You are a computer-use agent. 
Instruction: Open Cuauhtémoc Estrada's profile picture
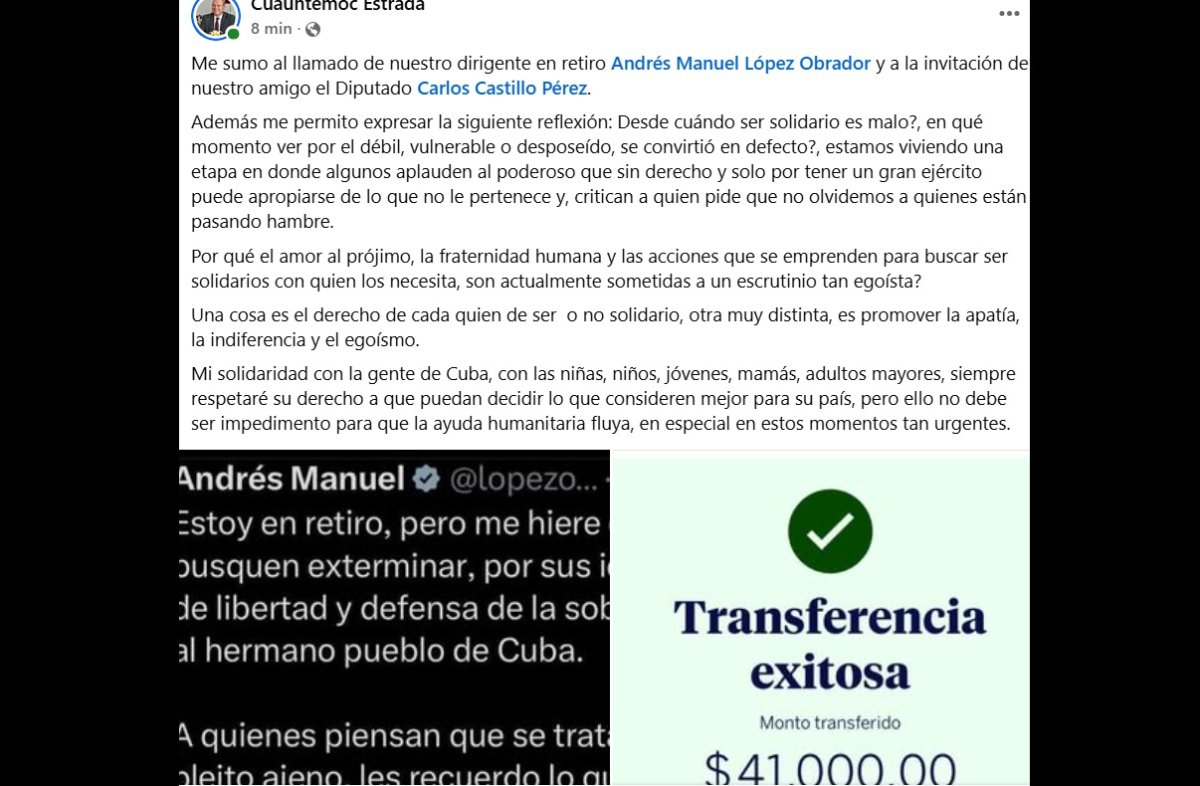coord(216,17)
